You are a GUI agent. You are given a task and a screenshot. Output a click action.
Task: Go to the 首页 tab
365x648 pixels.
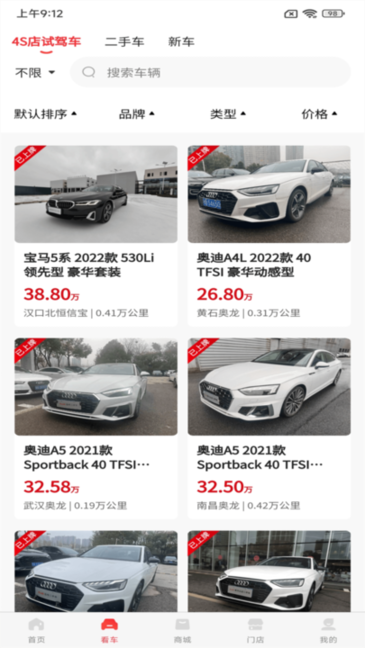tap(36, 630)
